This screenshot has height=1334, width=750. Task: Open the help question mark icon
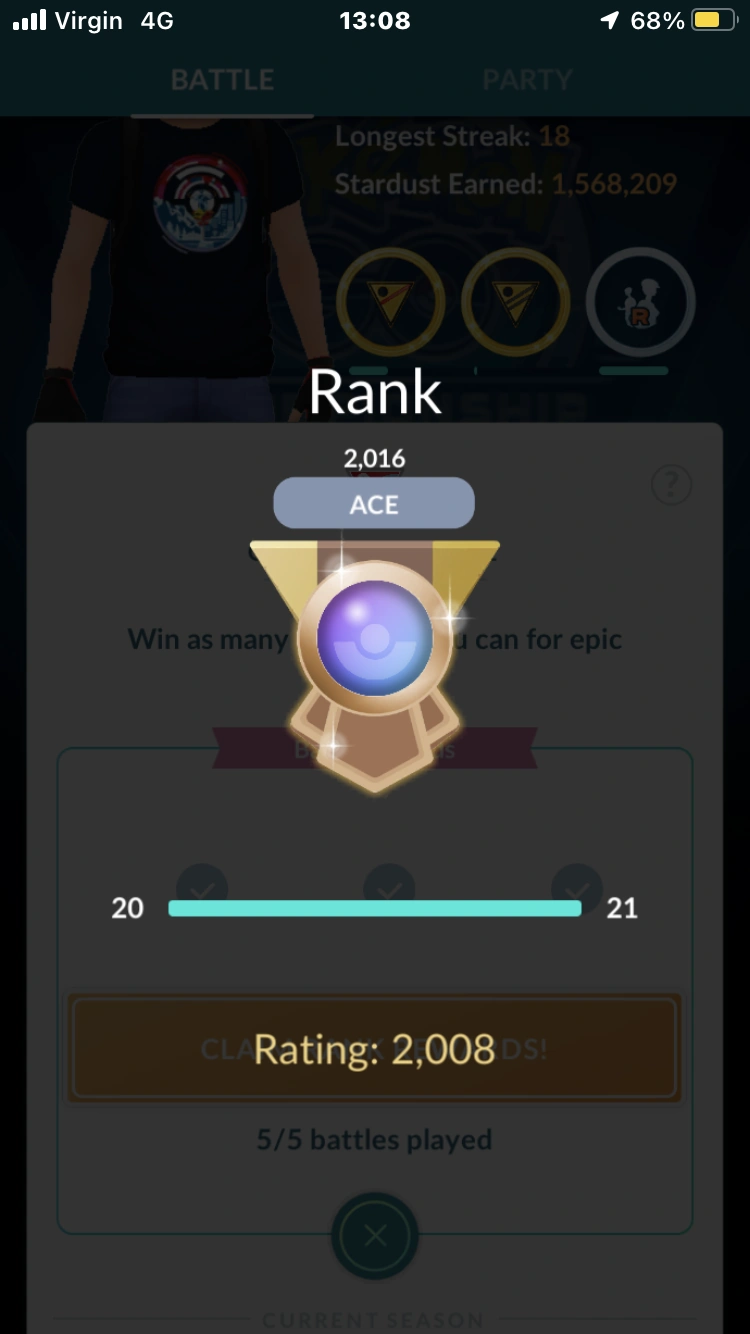tap(671, 484)
